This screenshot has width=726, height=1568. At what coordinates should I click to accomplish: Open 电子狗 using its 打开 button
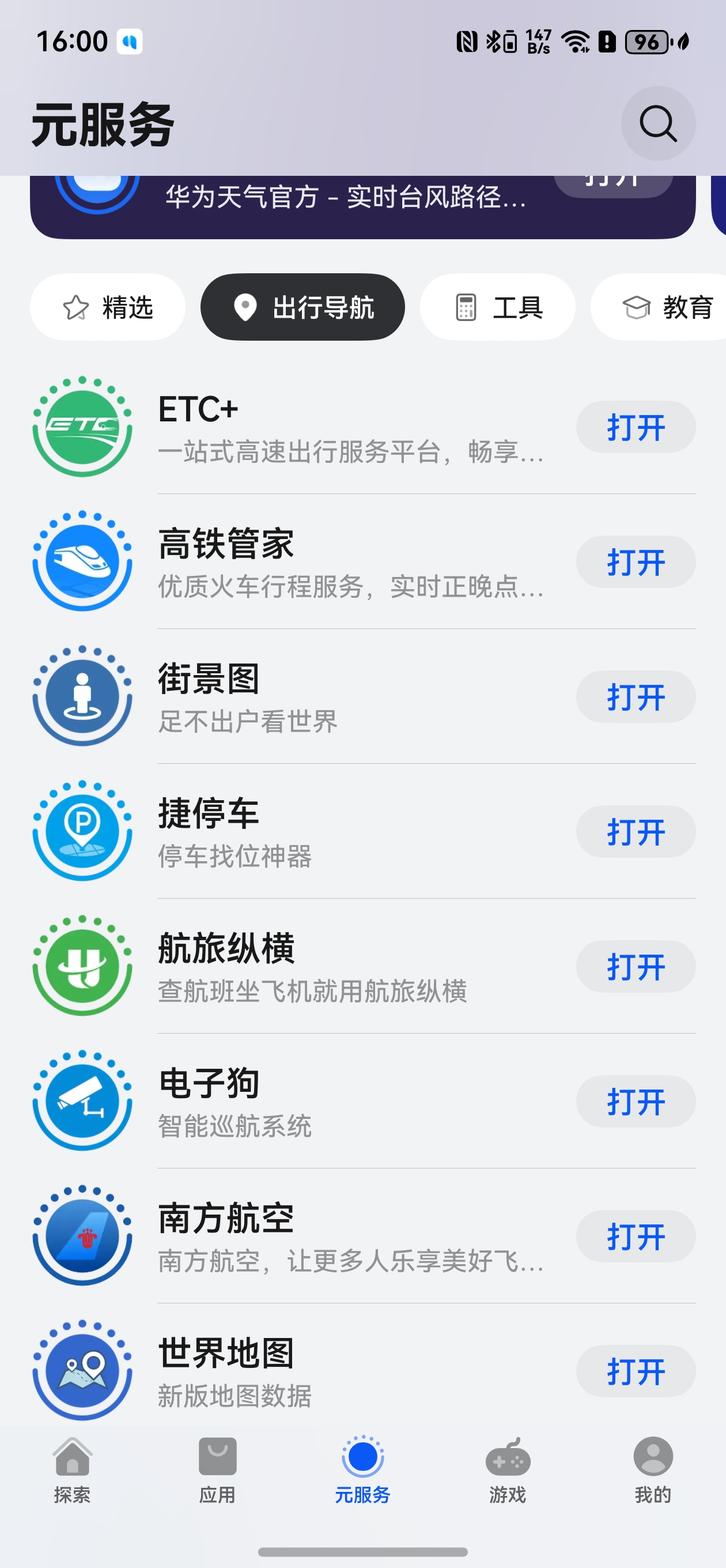click(x=636, y=1102)
